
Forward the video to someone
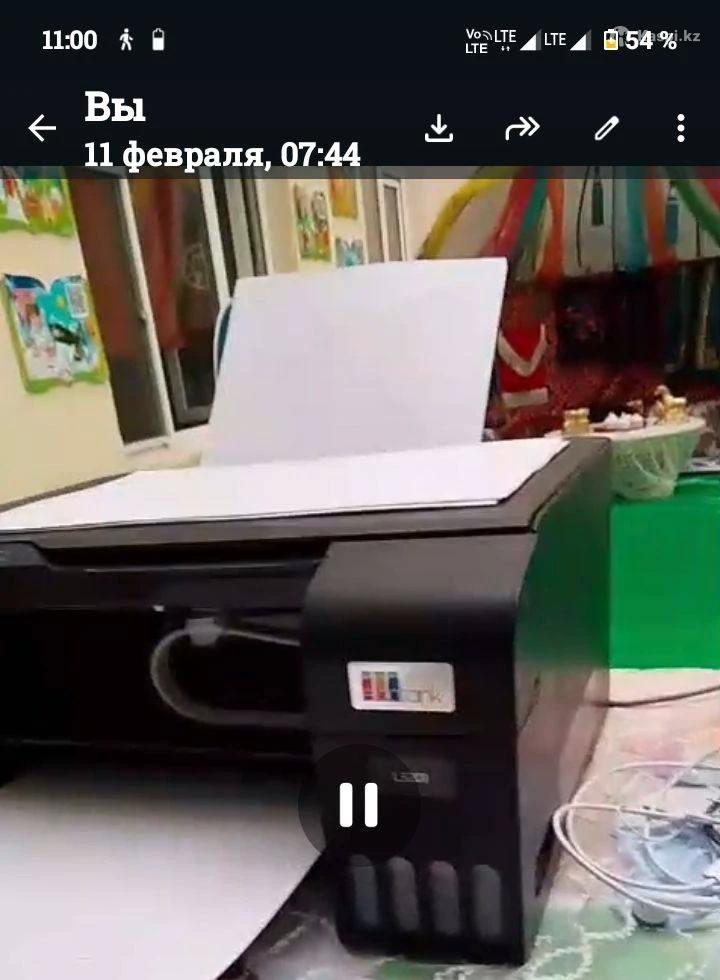point(522,128)
